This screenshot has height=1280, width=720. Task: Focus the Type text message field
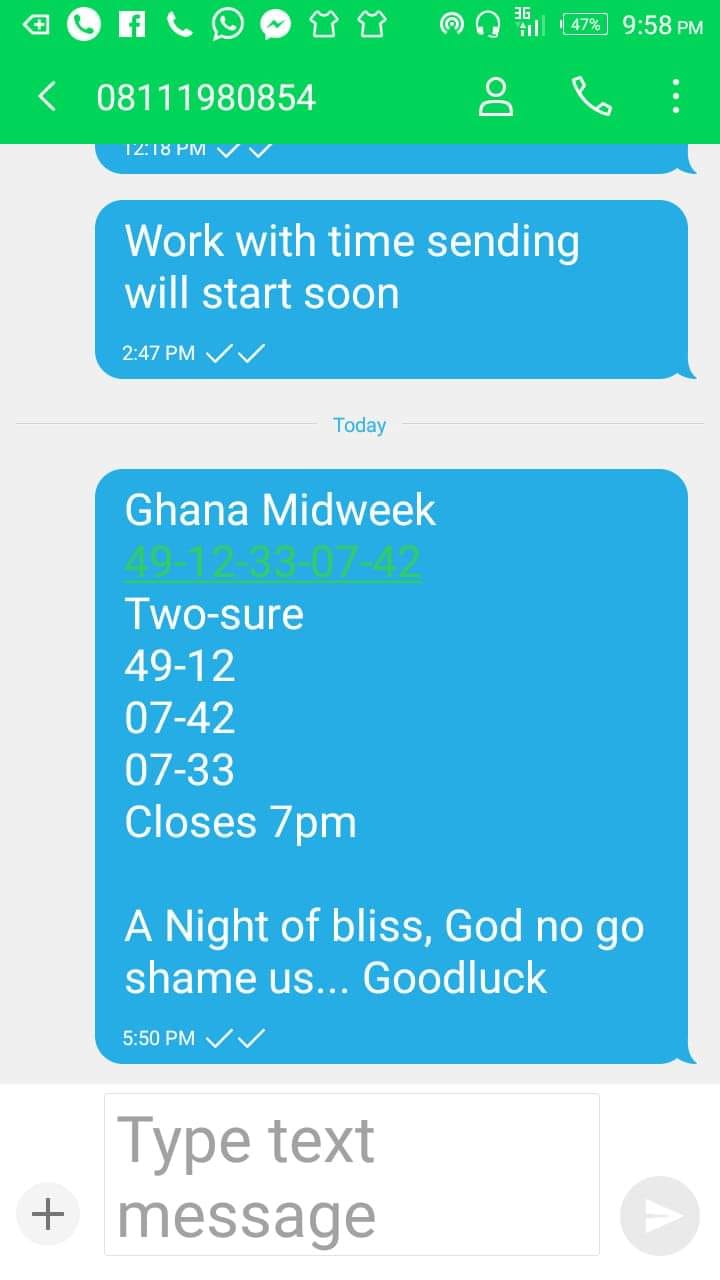[x=352, y=1174]
